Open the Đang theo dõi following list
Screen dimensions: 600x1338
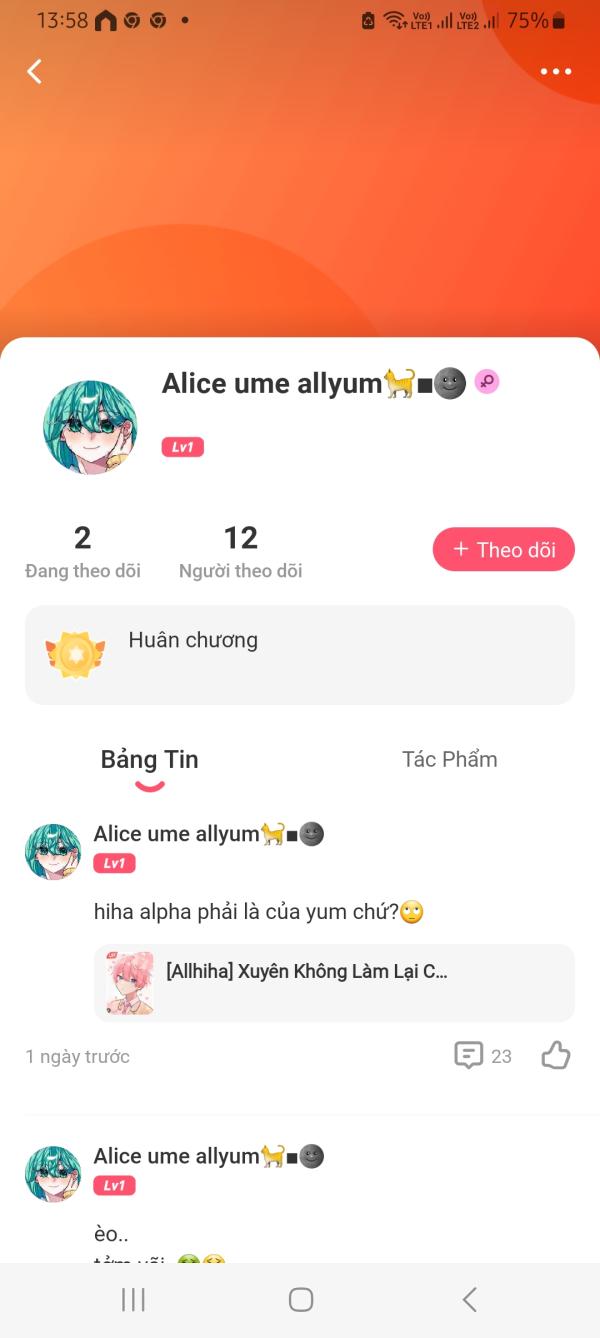pos(83,551)
